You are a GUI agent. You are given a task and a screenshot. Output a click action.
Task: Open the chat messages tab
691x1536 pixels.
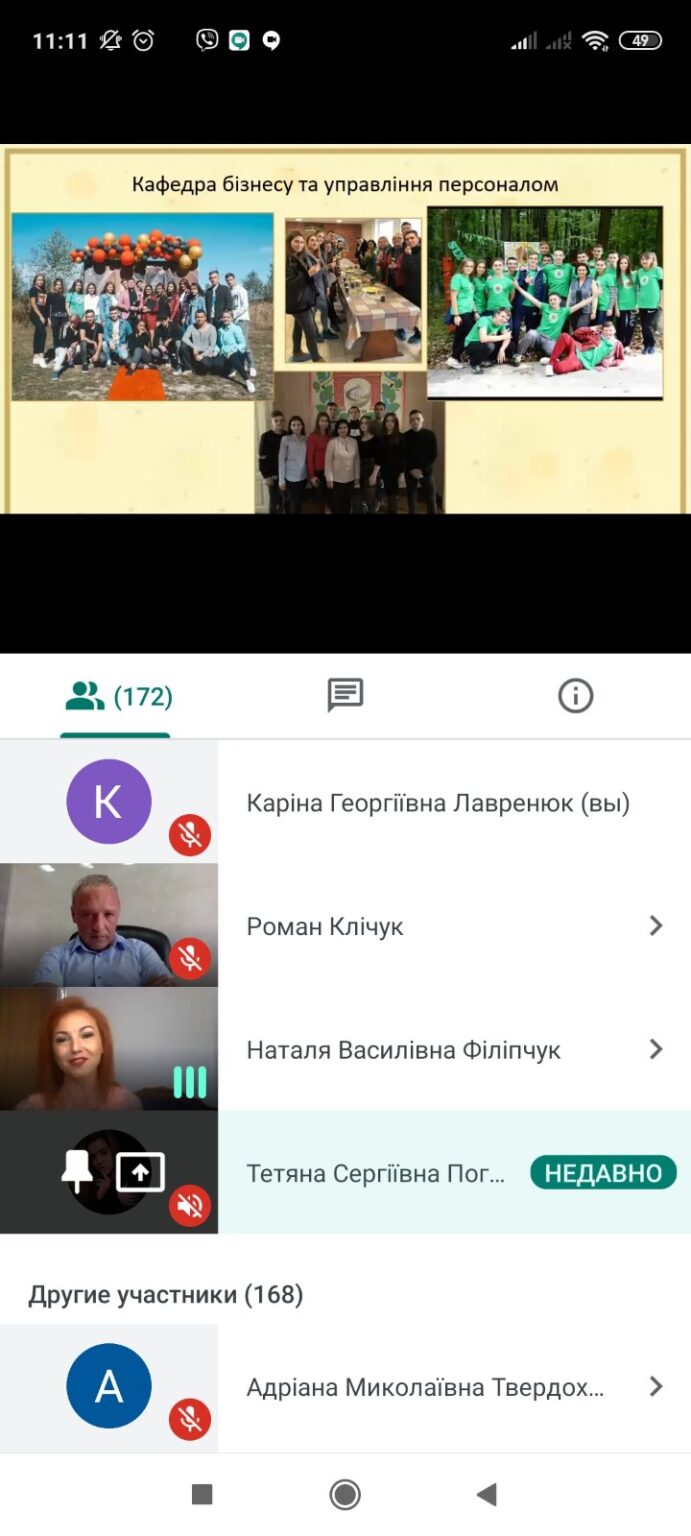tap(345, 696)
